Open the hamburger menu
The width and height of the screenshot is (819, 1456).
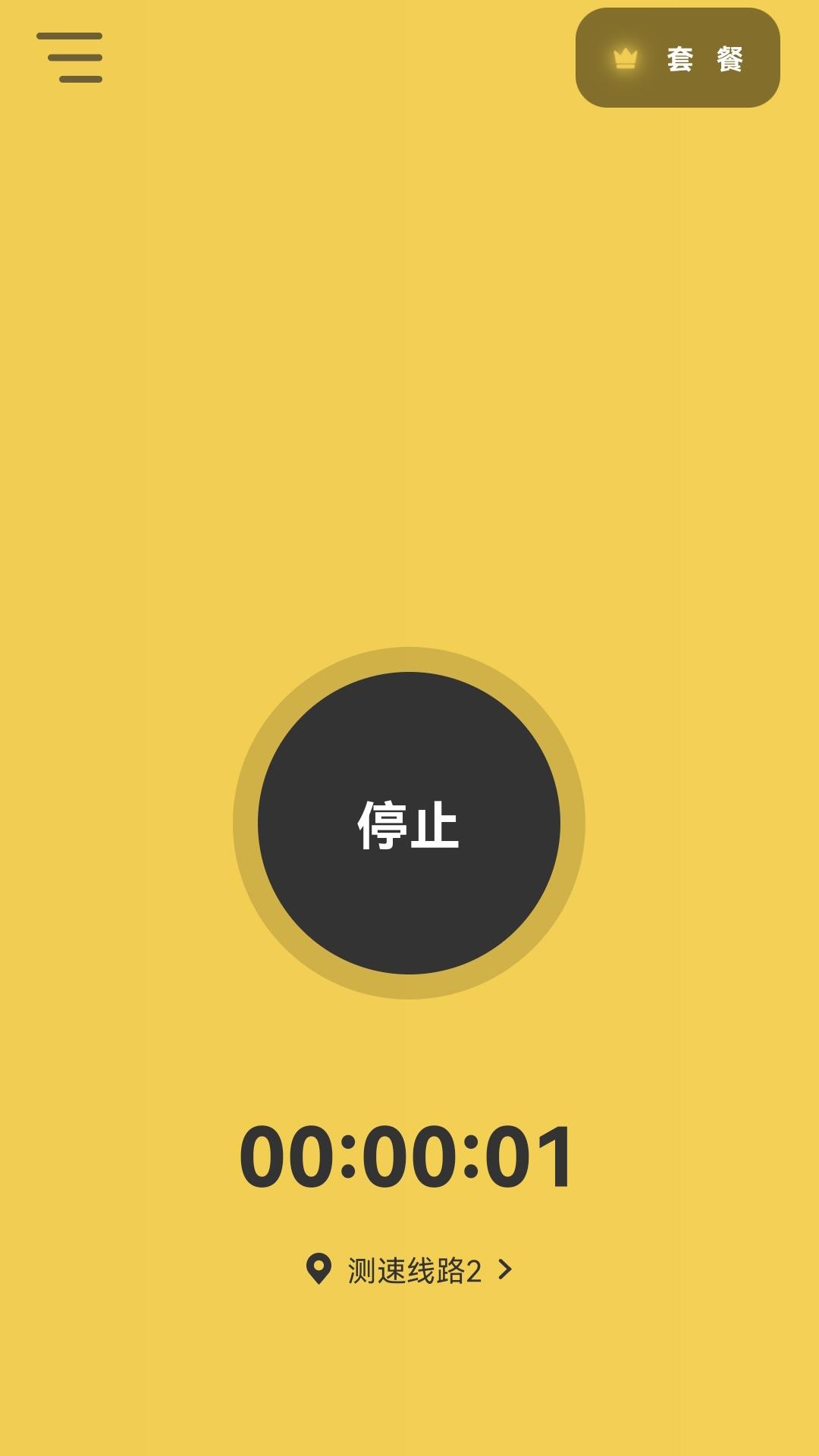click(69, 58)
